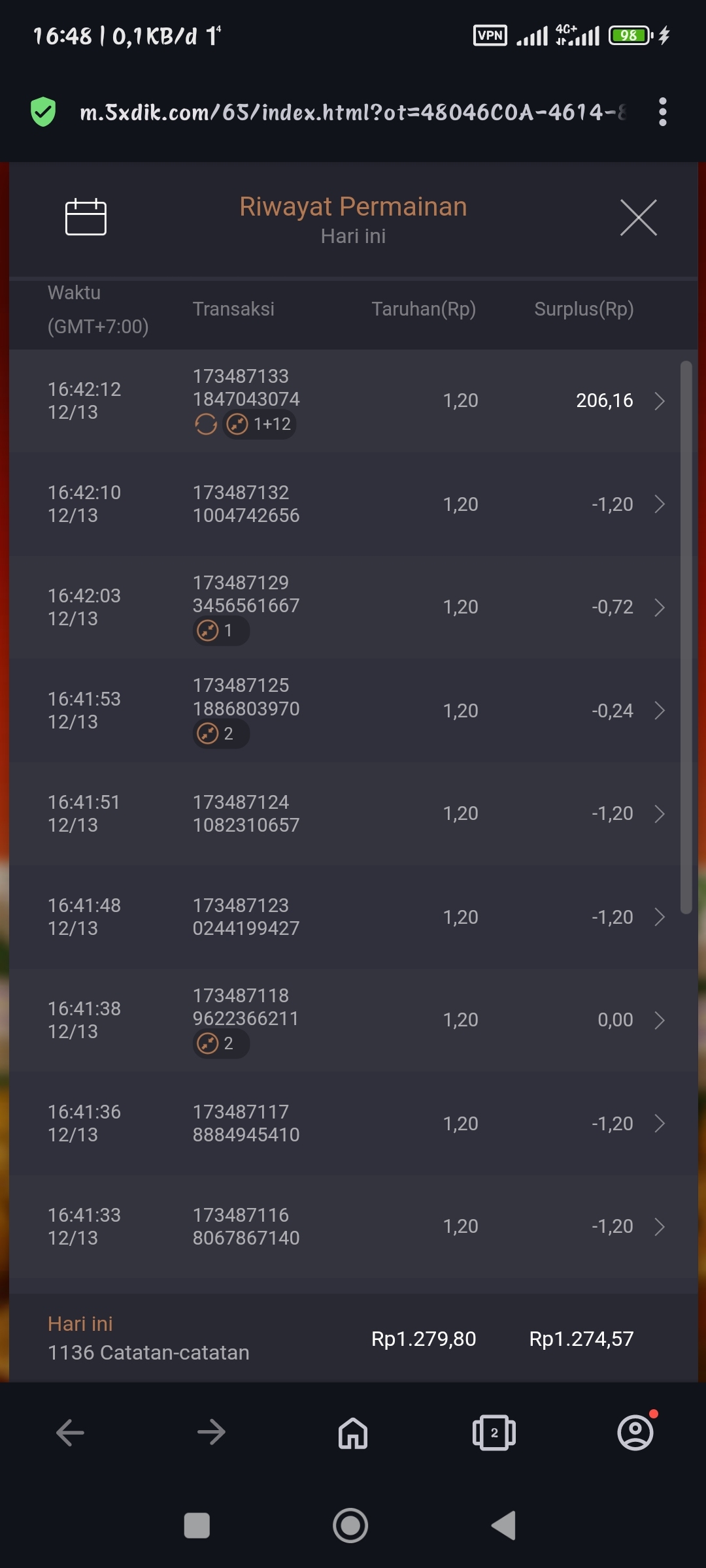Open the browser tab switcher
The image size is (706, 1568).
[494, 1433]
